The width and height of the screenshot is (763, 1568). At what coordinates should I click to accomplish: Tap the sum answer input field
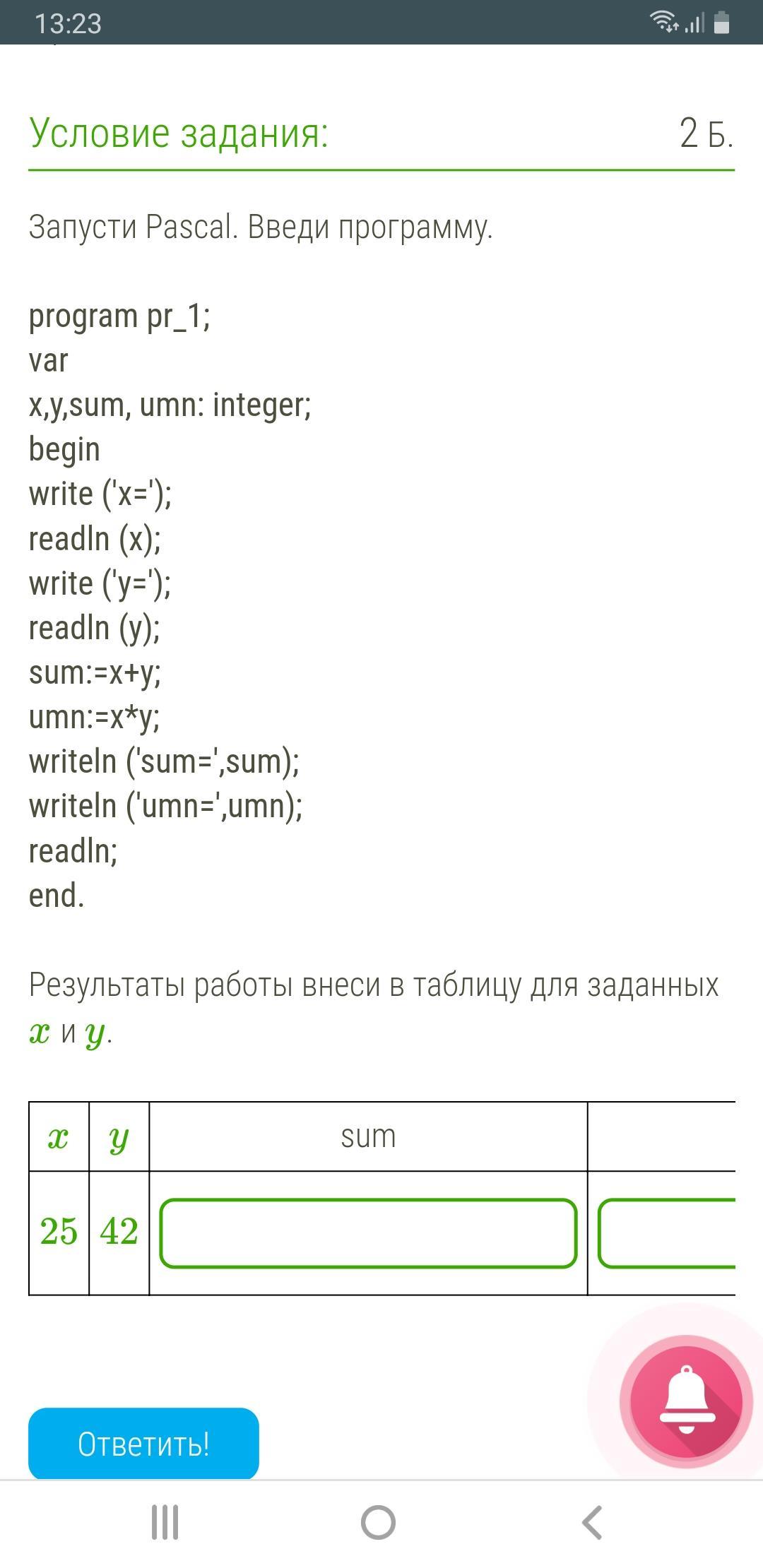(368, 1233)
